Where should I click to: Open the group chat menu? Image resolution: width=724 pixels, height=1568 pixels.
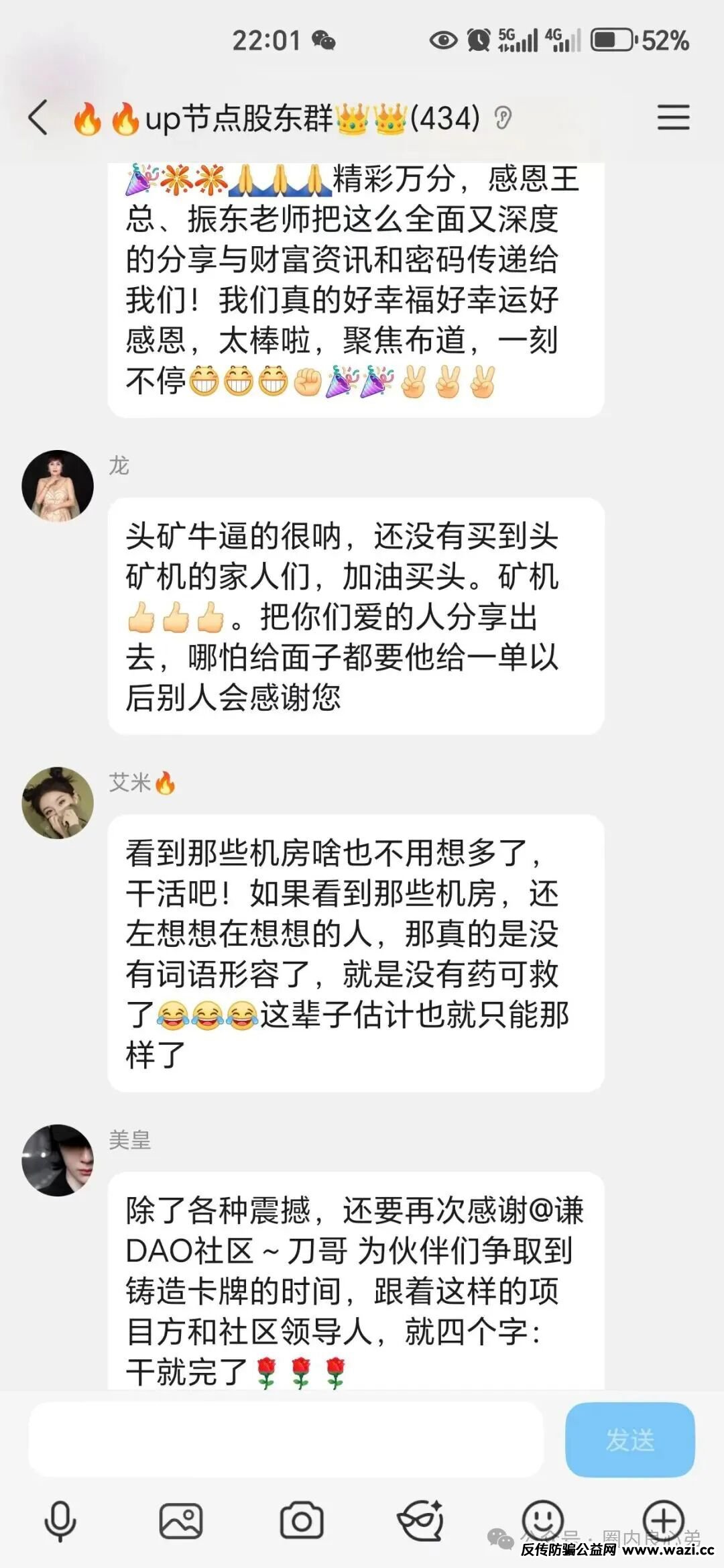coord(673,118)
